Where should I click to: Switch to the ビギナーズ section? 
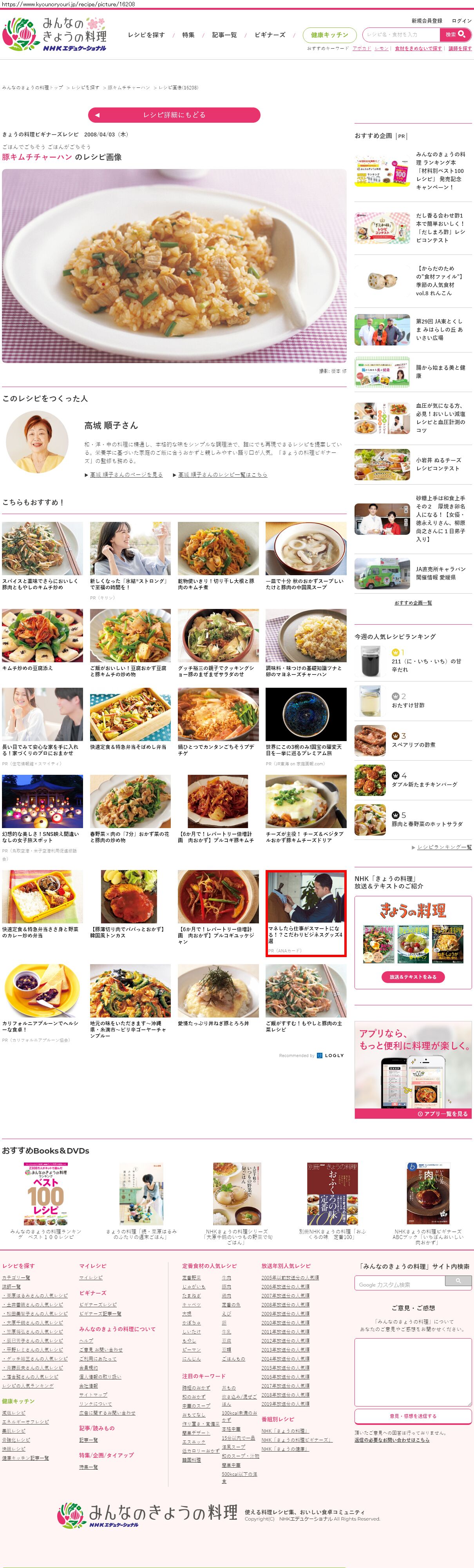(270, 35)
